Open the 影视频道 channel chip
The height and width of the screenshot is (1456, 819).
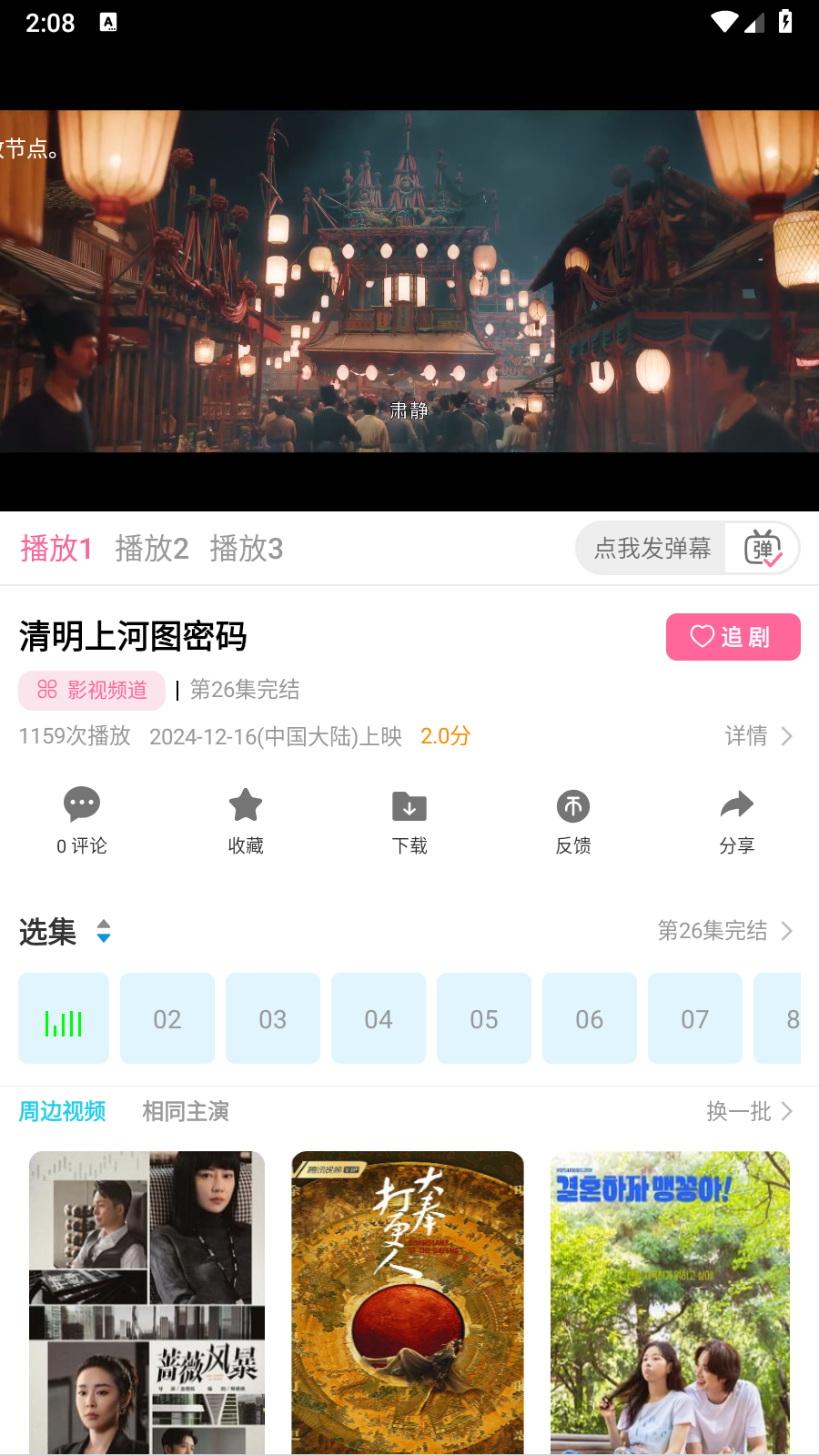pyautogui.click(x=92, y=690)
